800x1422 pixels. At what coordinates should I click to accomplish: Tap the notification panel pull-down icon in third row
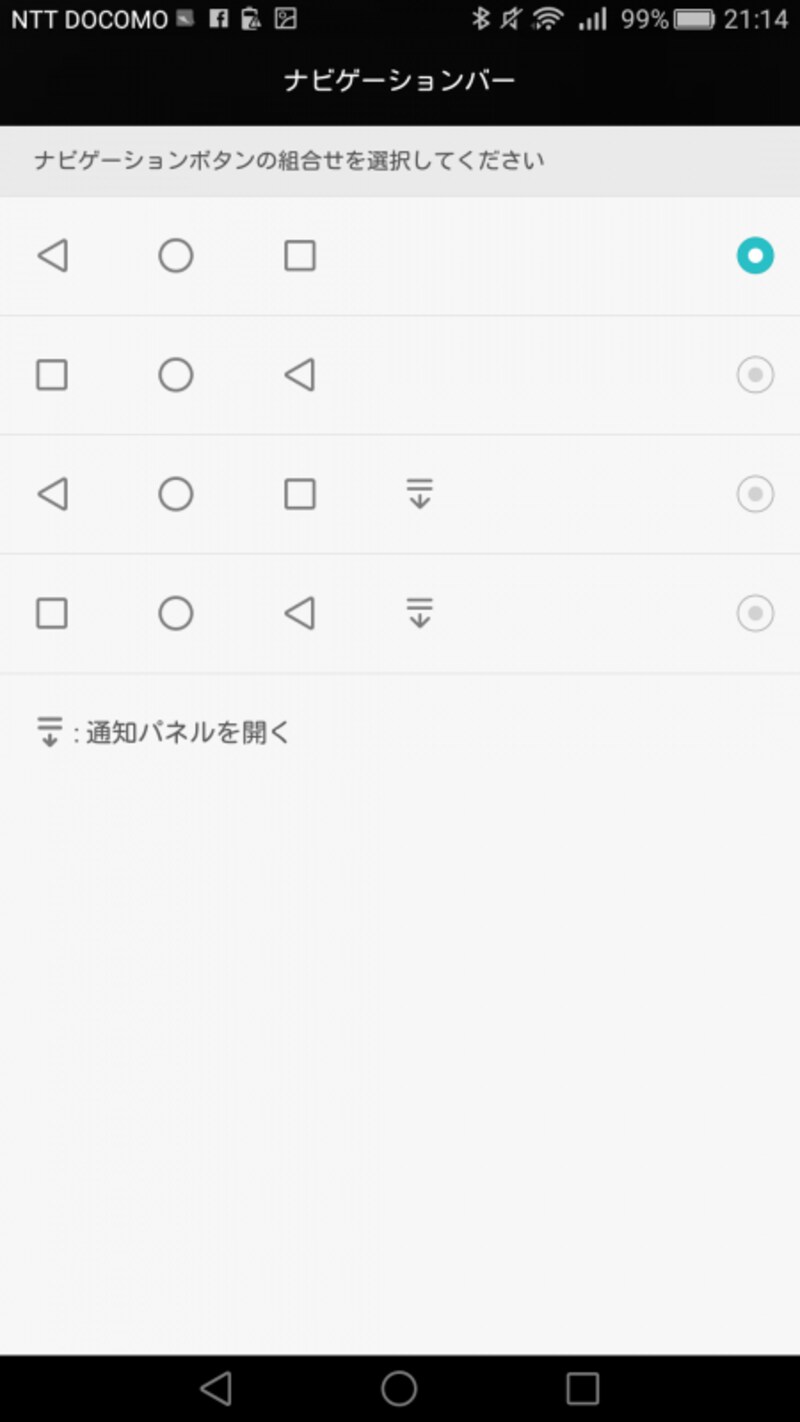coord(419,492)
